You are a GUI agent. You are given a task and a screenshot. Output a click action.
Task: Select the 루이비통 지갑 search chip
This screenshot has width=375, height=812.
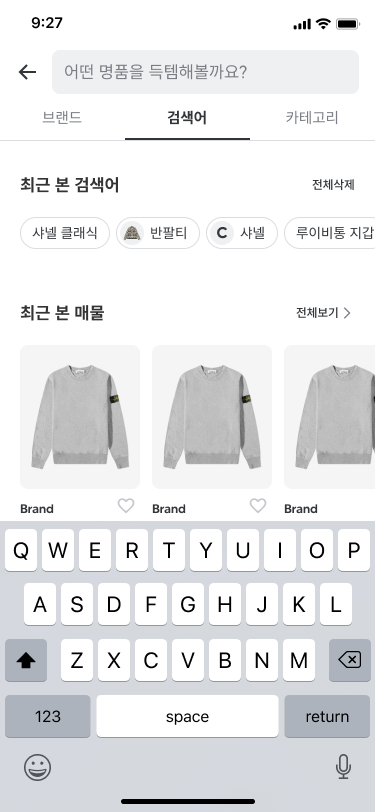[x=329, y=233]
